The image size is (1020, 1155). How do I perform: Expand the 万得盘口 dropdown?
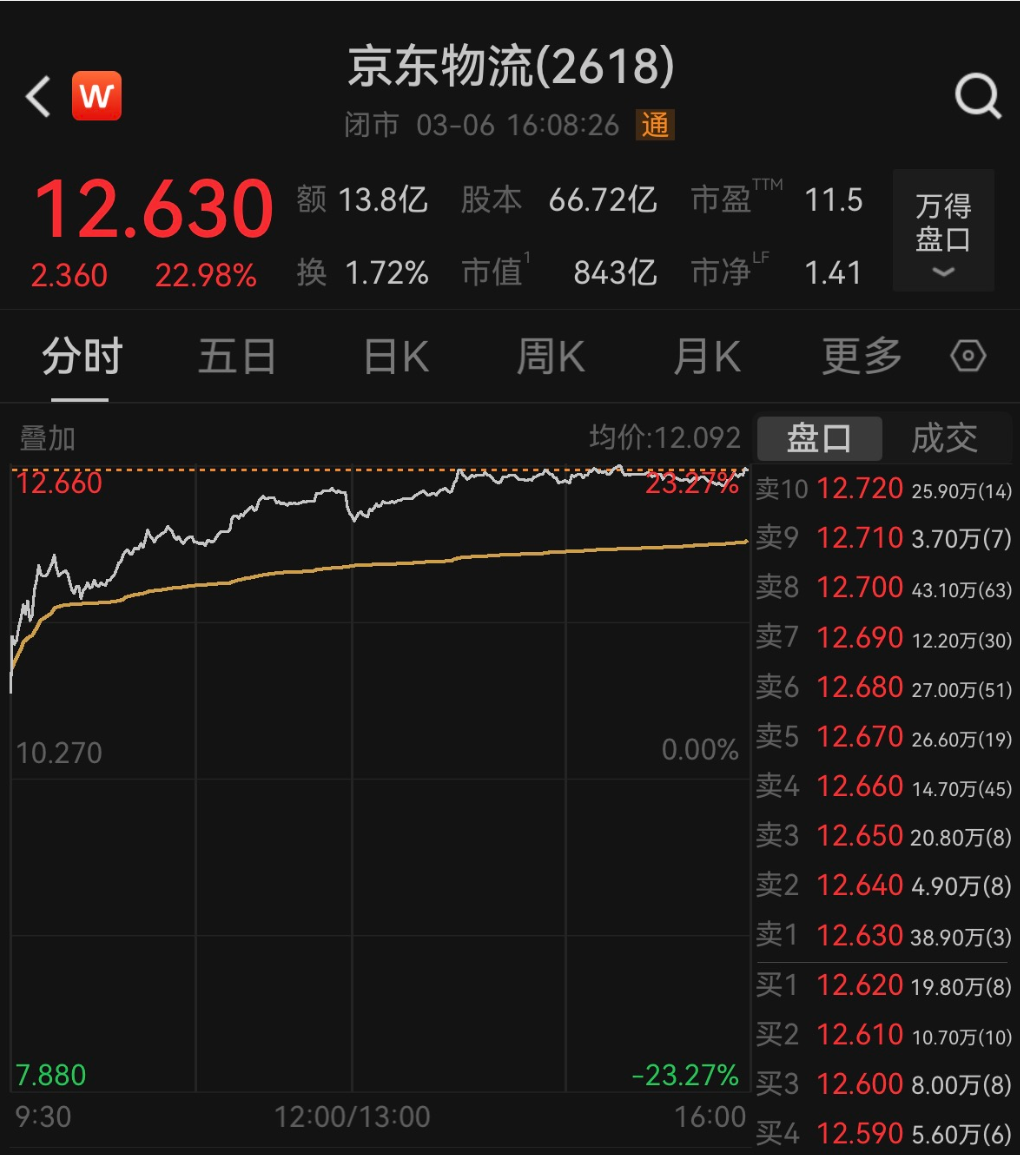click(943, 231)
